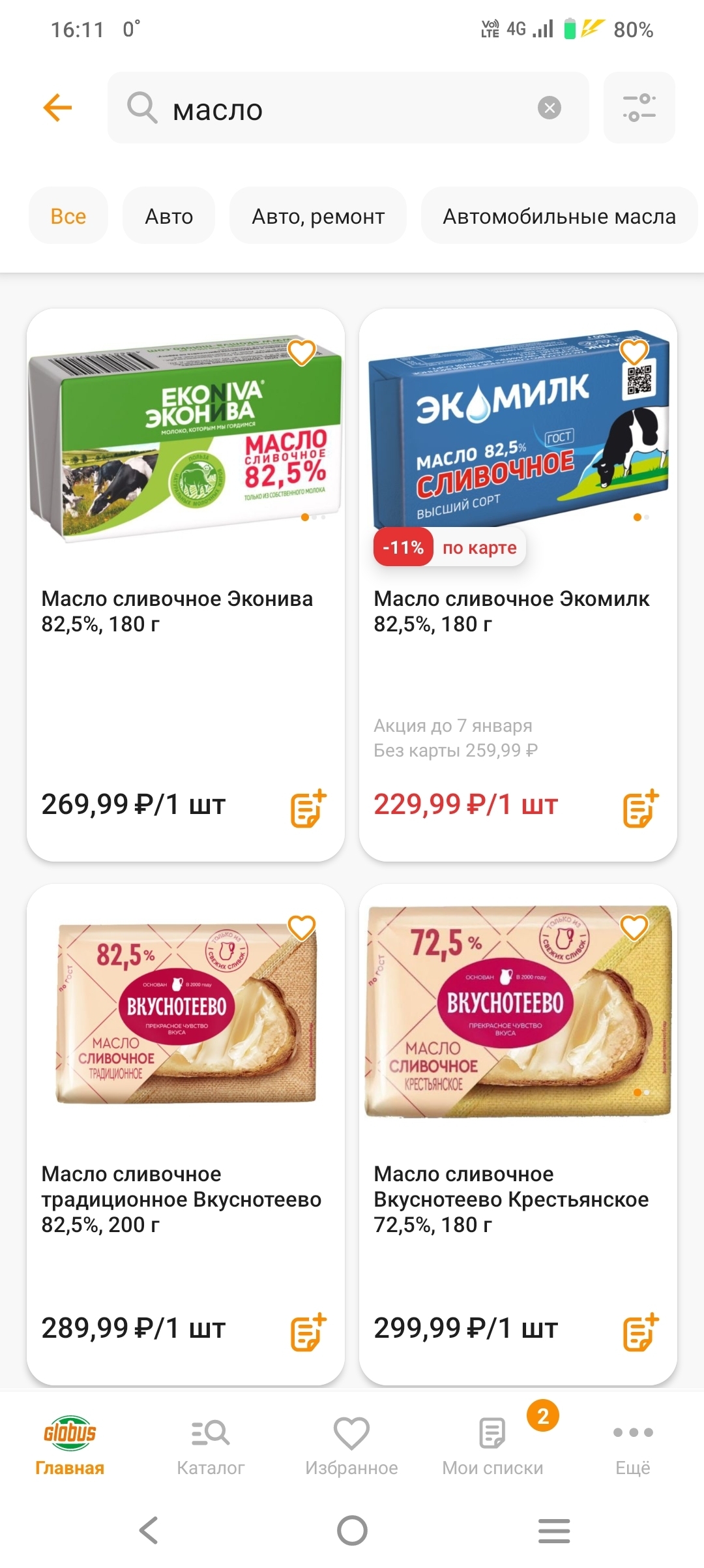Add Эконива butter to favorites
Screen dimensions: 704x1568
[x=302, y=353]
